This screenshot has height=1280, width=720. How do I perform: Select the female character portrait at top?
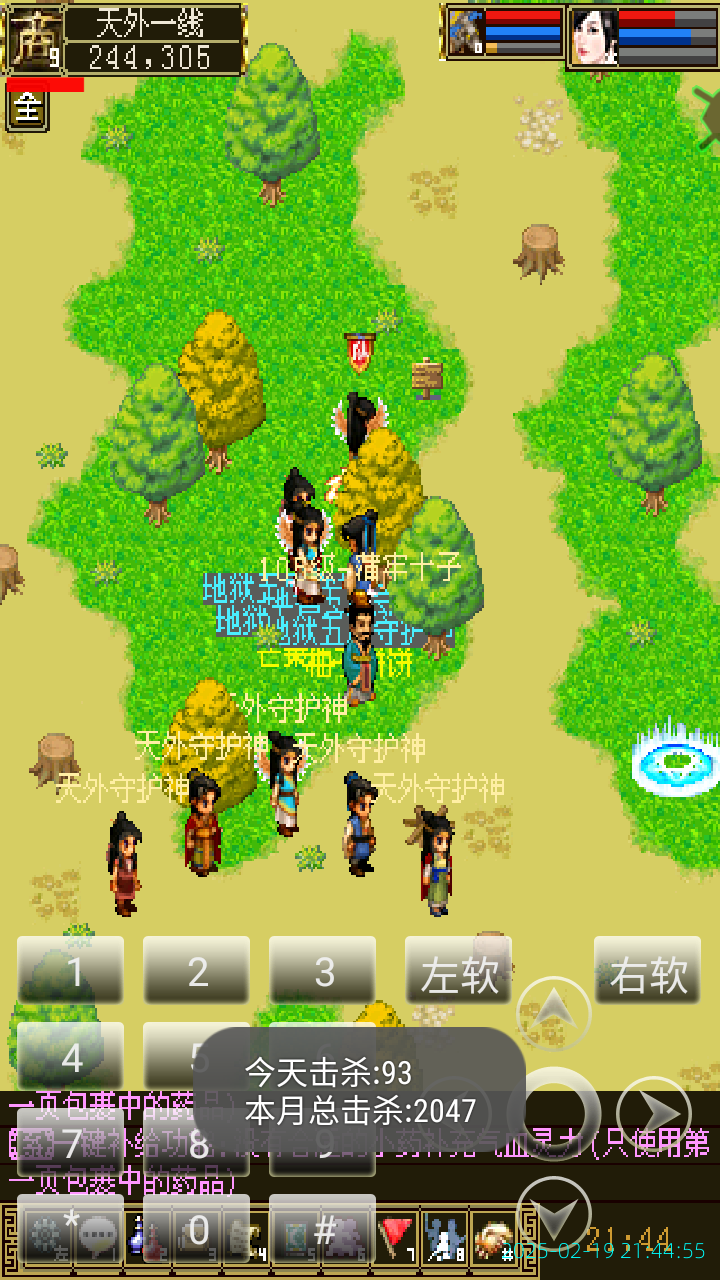(594, 37)
